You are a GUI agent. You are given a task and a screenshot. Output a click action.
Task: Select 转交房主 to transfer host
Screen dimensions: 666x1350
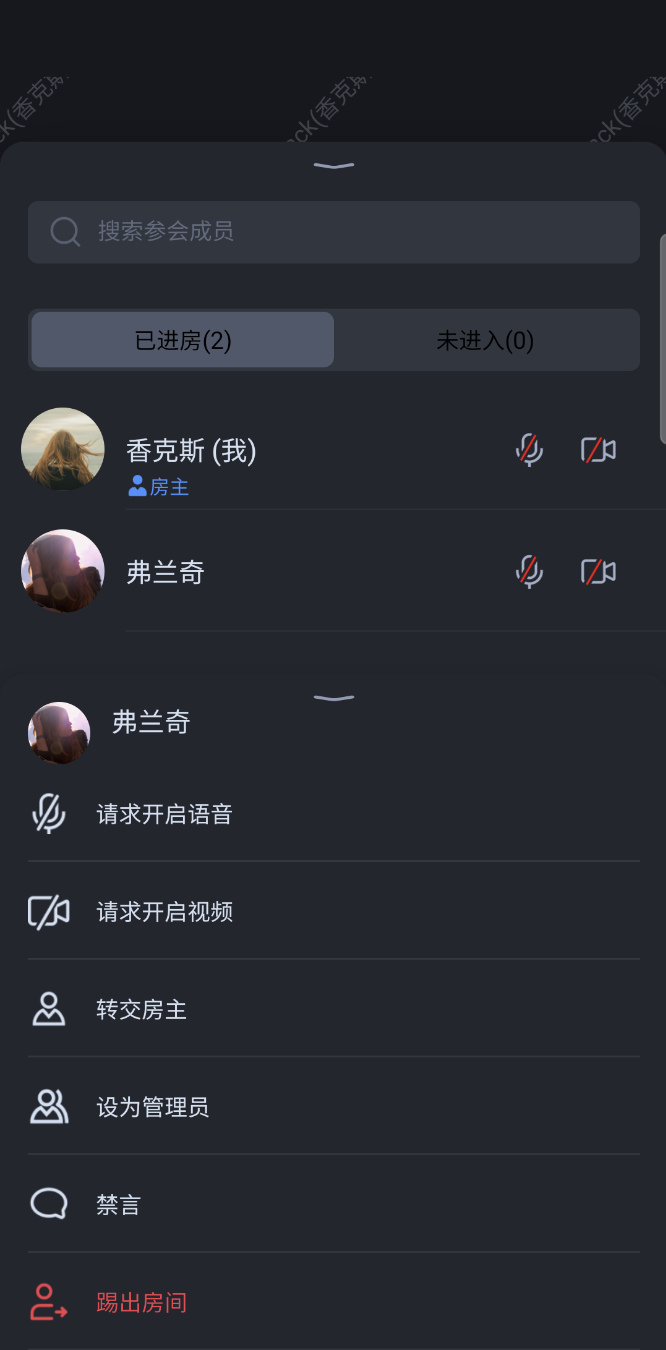click(141, 1010)
